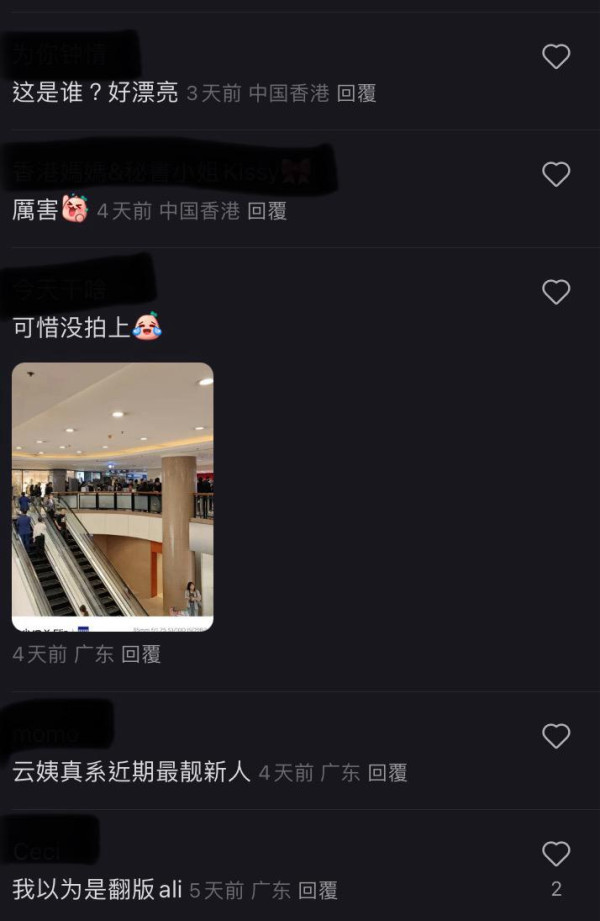
Task: Reply to the comment 云姨真系近期最靓新人
Action: pos(387,772)
